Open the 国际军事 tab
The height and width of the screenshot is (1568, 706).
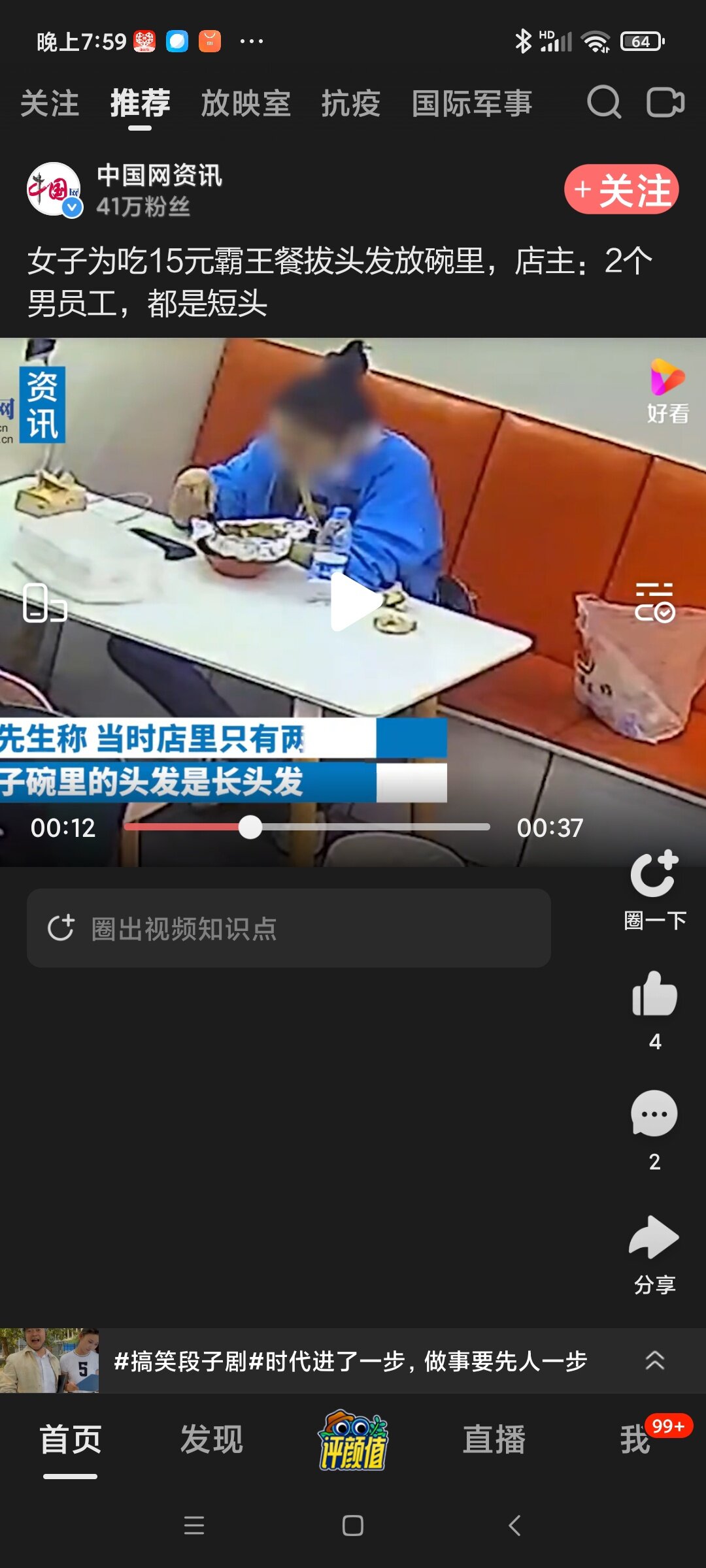(471, 104)
